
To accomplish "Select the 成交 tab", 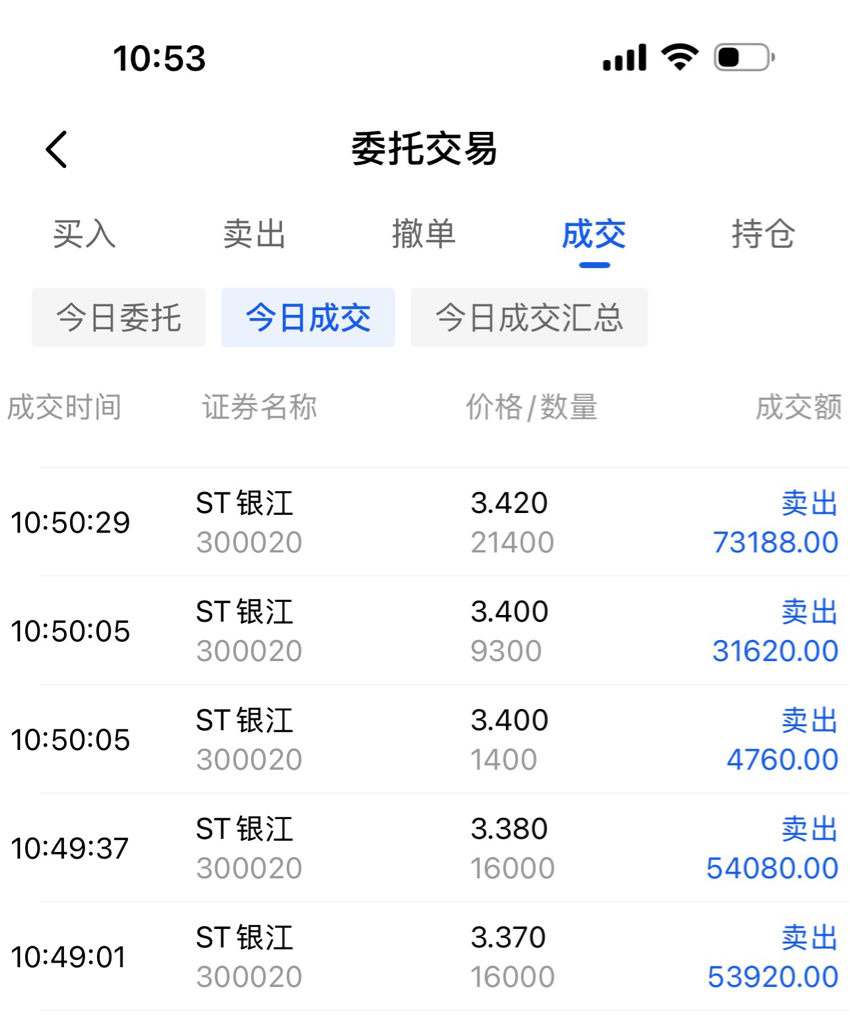I will click(x=594, y=234).
